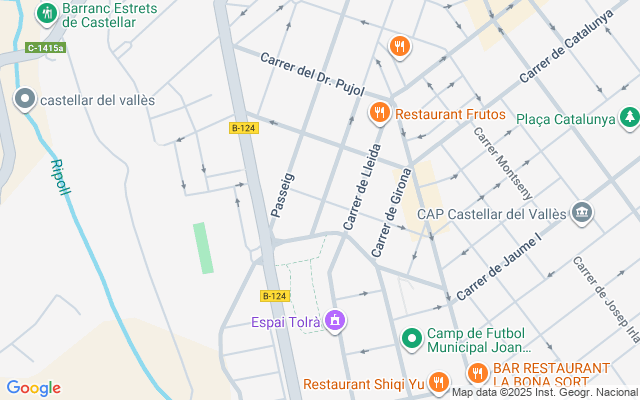
Task: Tap the CAP Castellar del Vallès marker
Action: (x=582, y=212)
